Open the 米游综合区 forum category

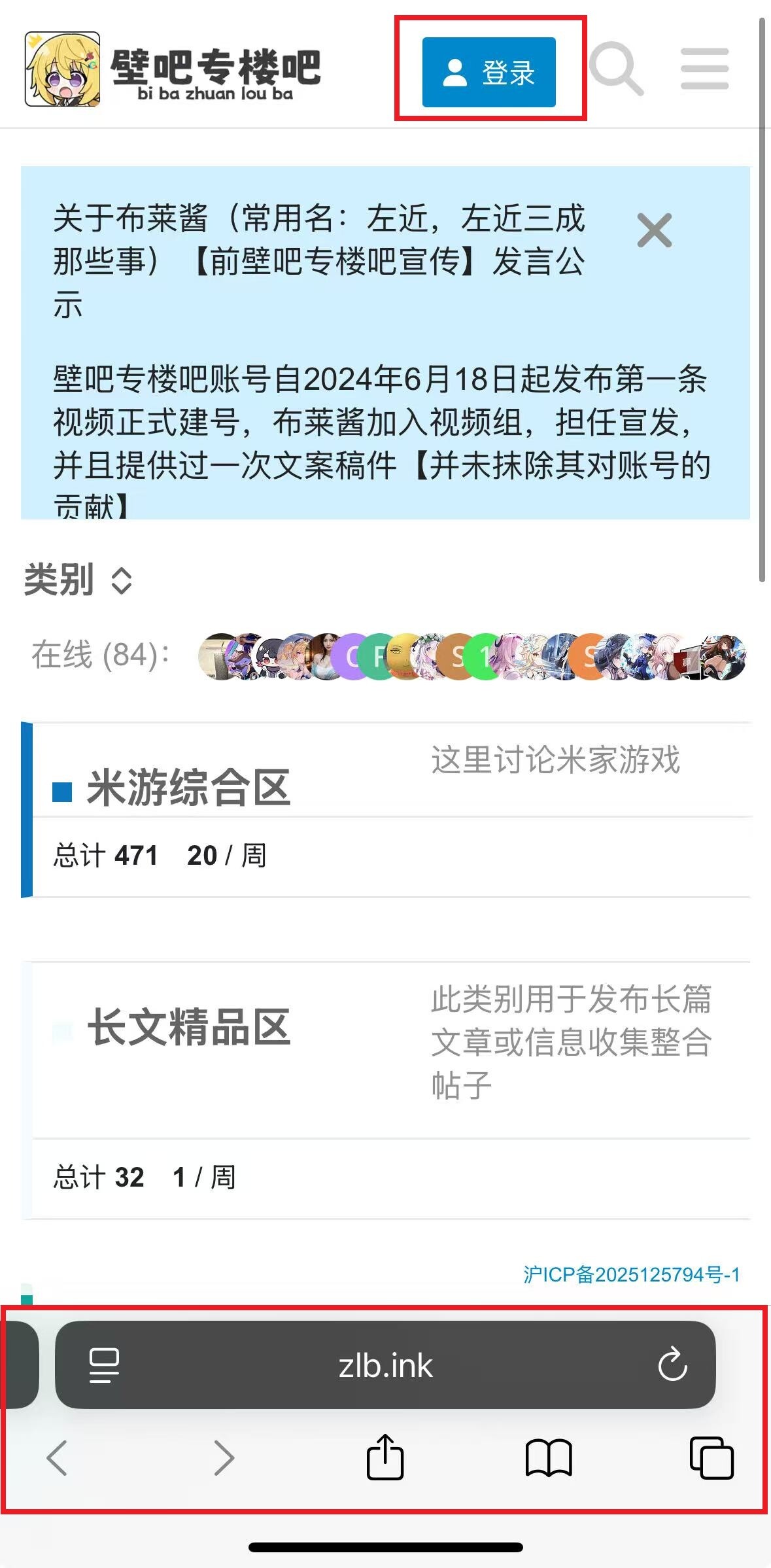point(188,788)
